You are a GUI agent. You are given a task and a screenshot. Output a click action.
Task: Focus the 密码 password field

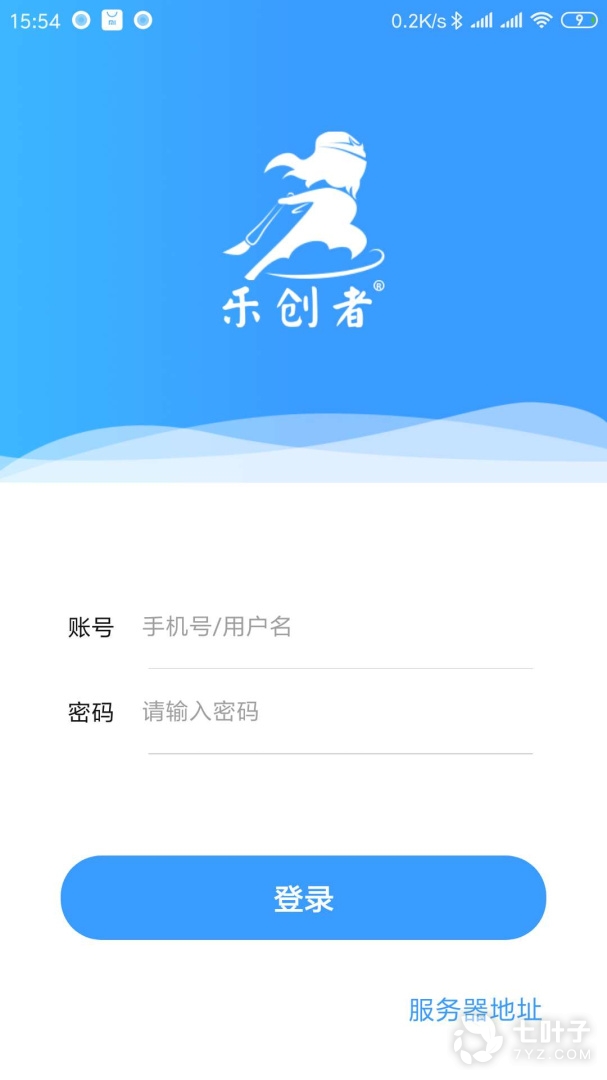pos(338,713)
